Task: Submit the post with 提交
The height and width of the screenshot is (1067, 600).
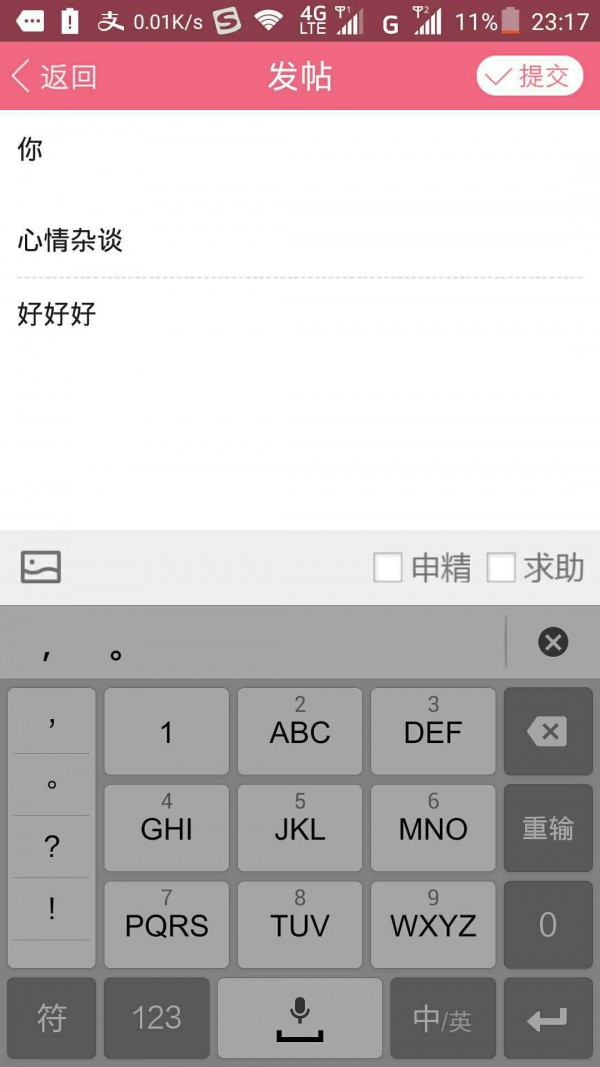Action: (x=529, y=76)
